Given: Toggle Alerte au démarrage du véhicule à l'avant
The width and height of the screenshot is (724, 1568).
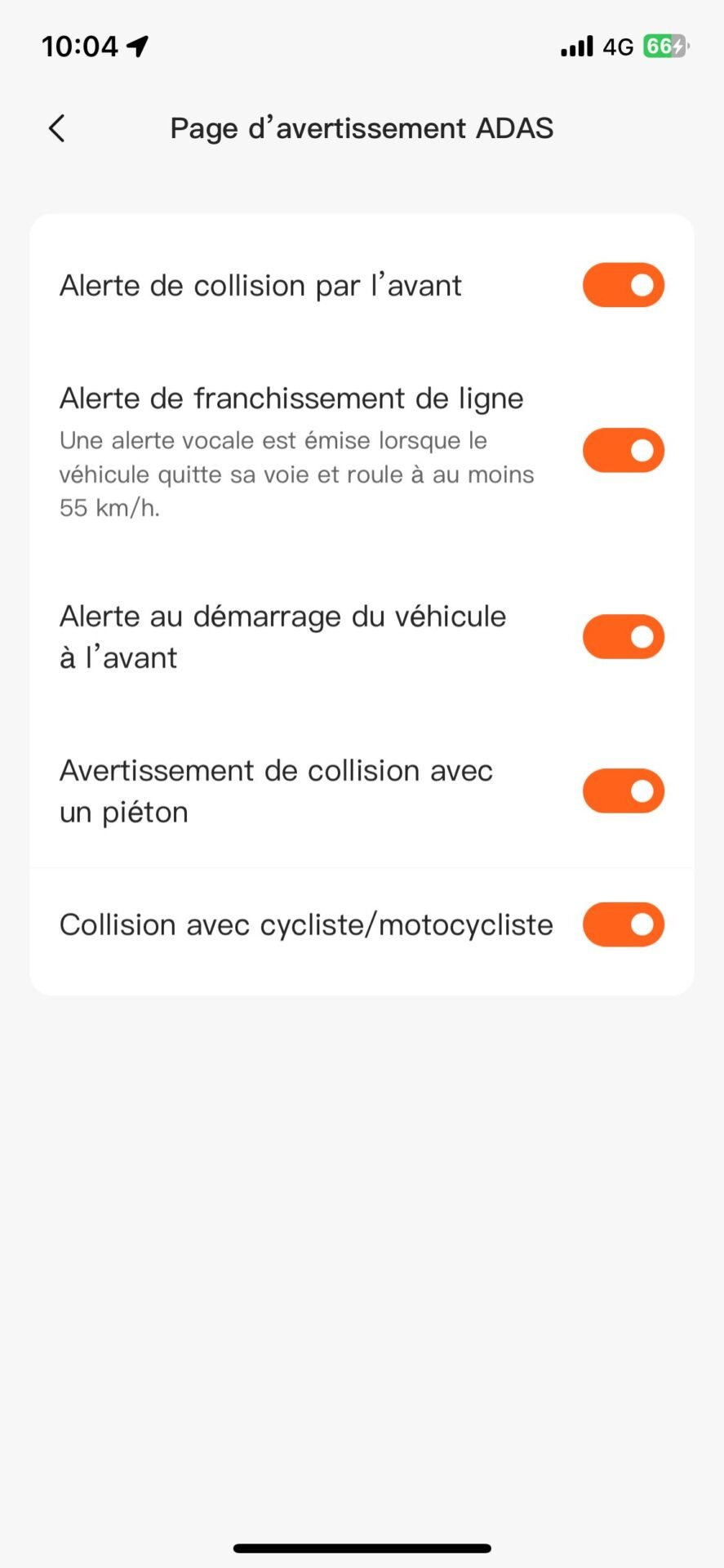Looking at the screenshot, I should click(x=624, y=637).
